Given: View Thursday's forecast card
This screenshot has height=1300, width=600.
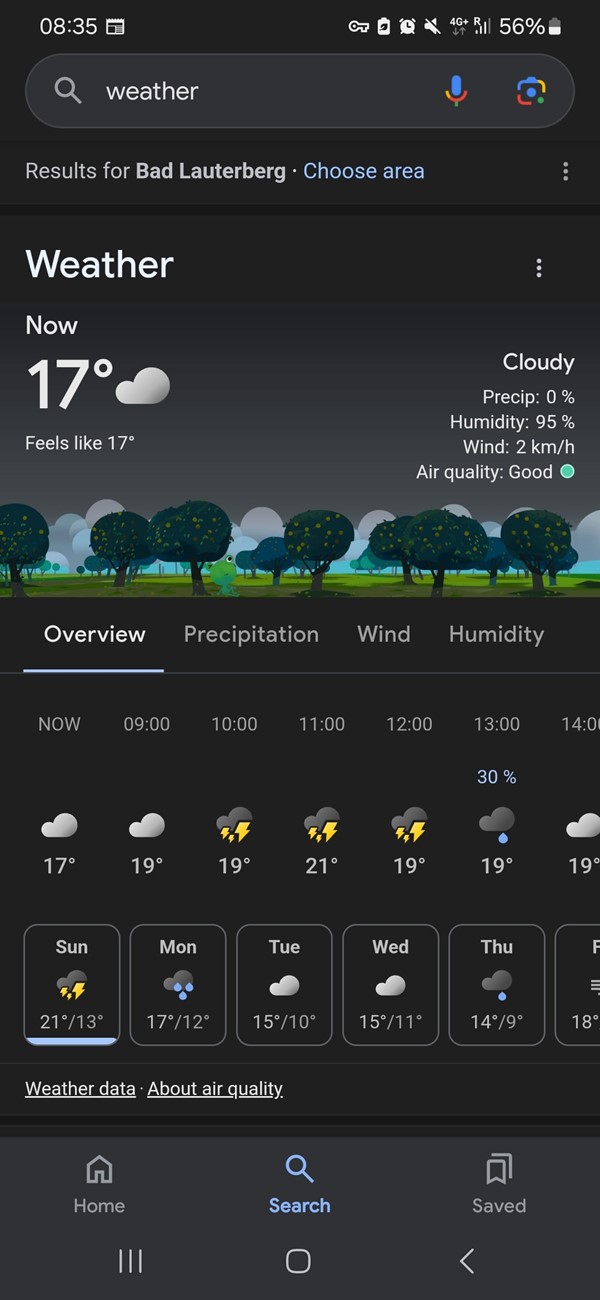Looking at the screenshot, I should (x=496, y=984).
